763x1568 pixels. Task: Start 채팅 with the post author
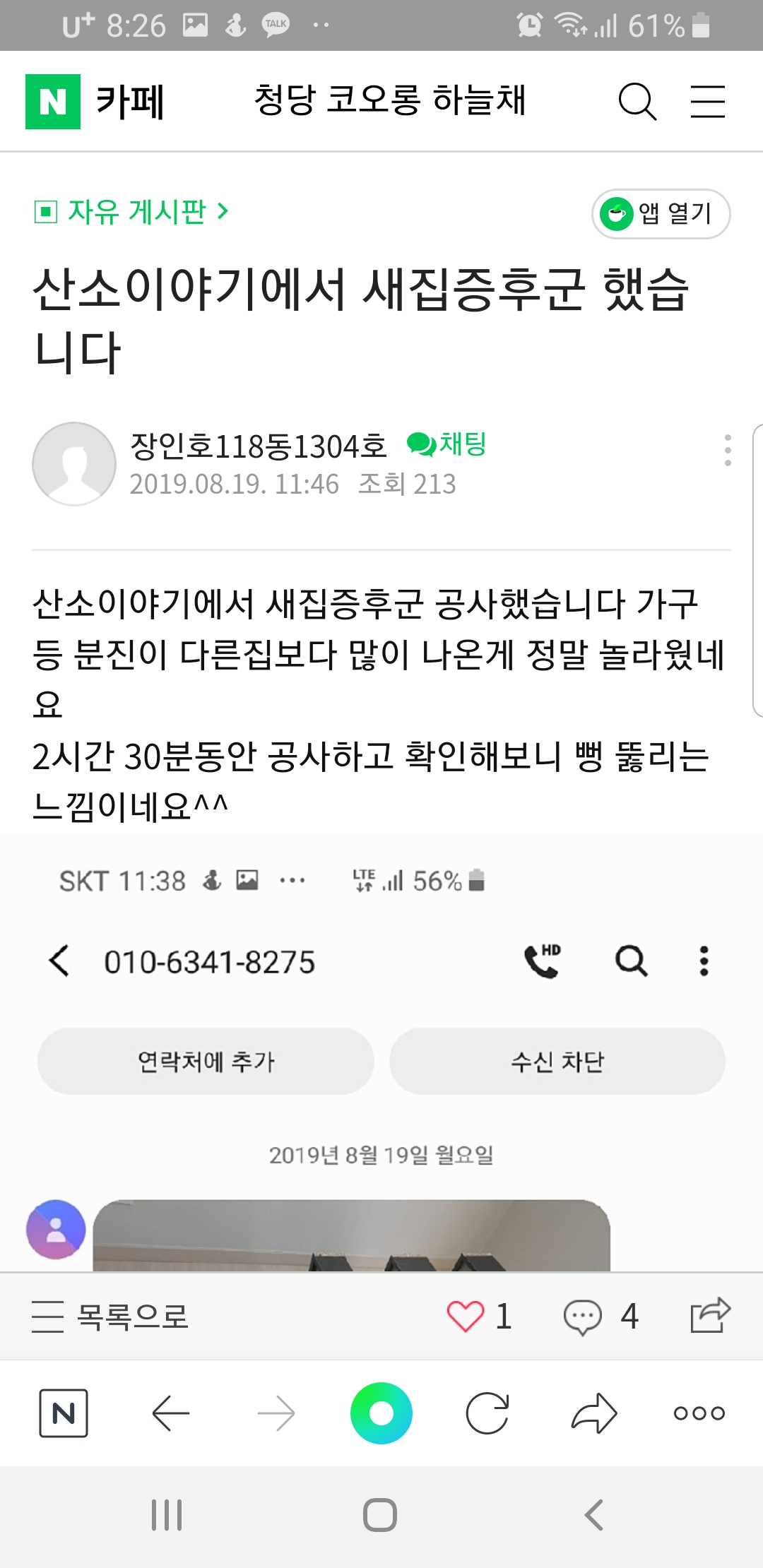coord(446,444)
